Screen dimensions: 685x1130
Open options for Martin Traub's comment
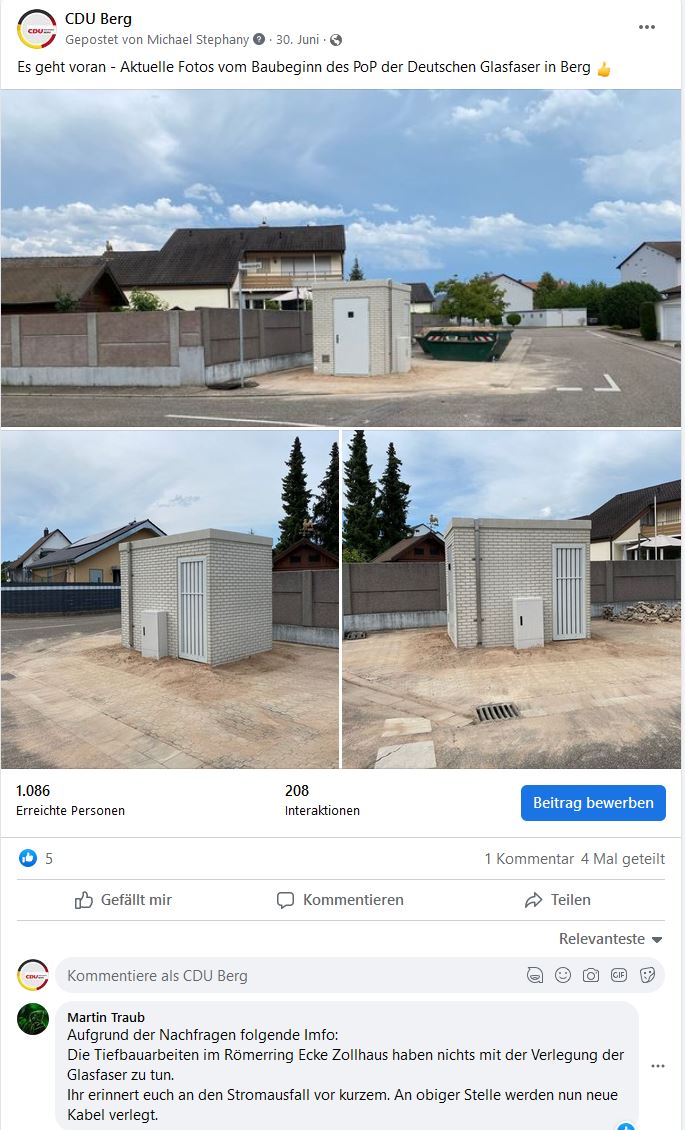coord(657,1066)
